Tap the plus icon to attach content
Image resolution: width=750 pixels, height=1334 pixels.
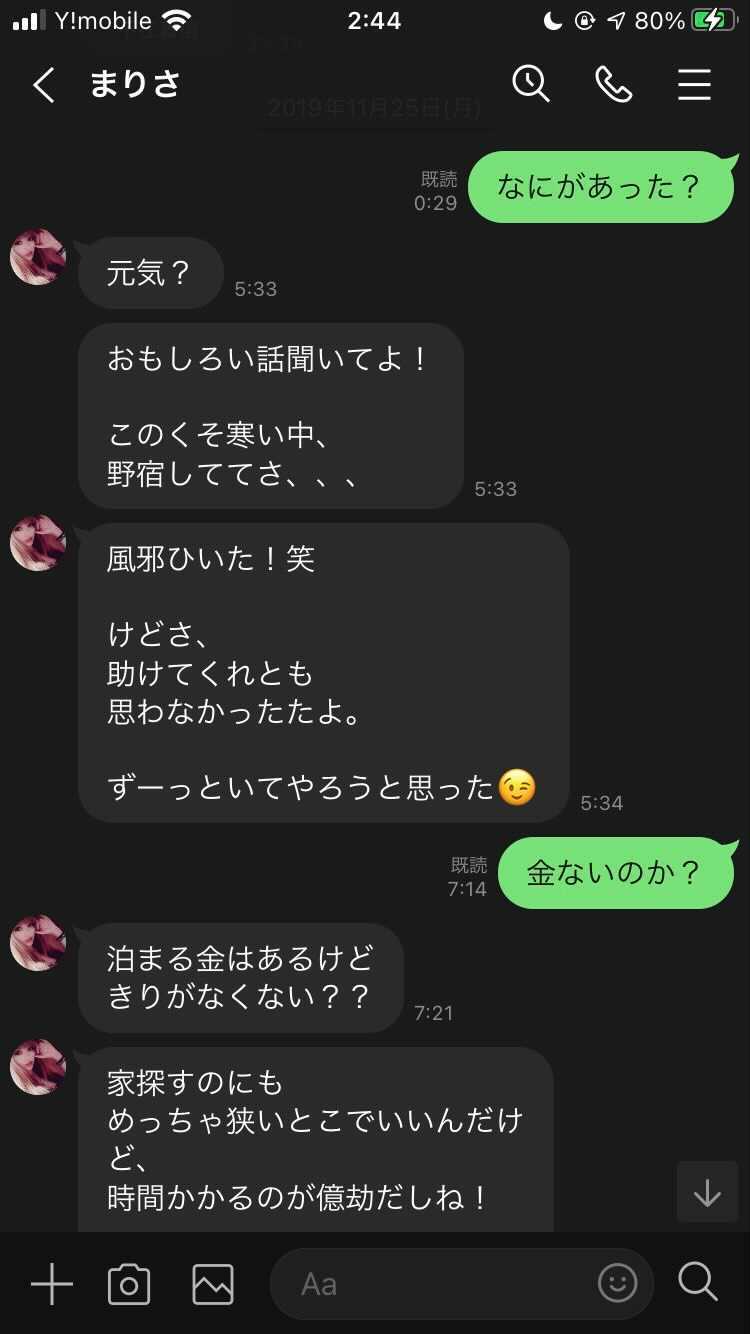(51, 1283)
